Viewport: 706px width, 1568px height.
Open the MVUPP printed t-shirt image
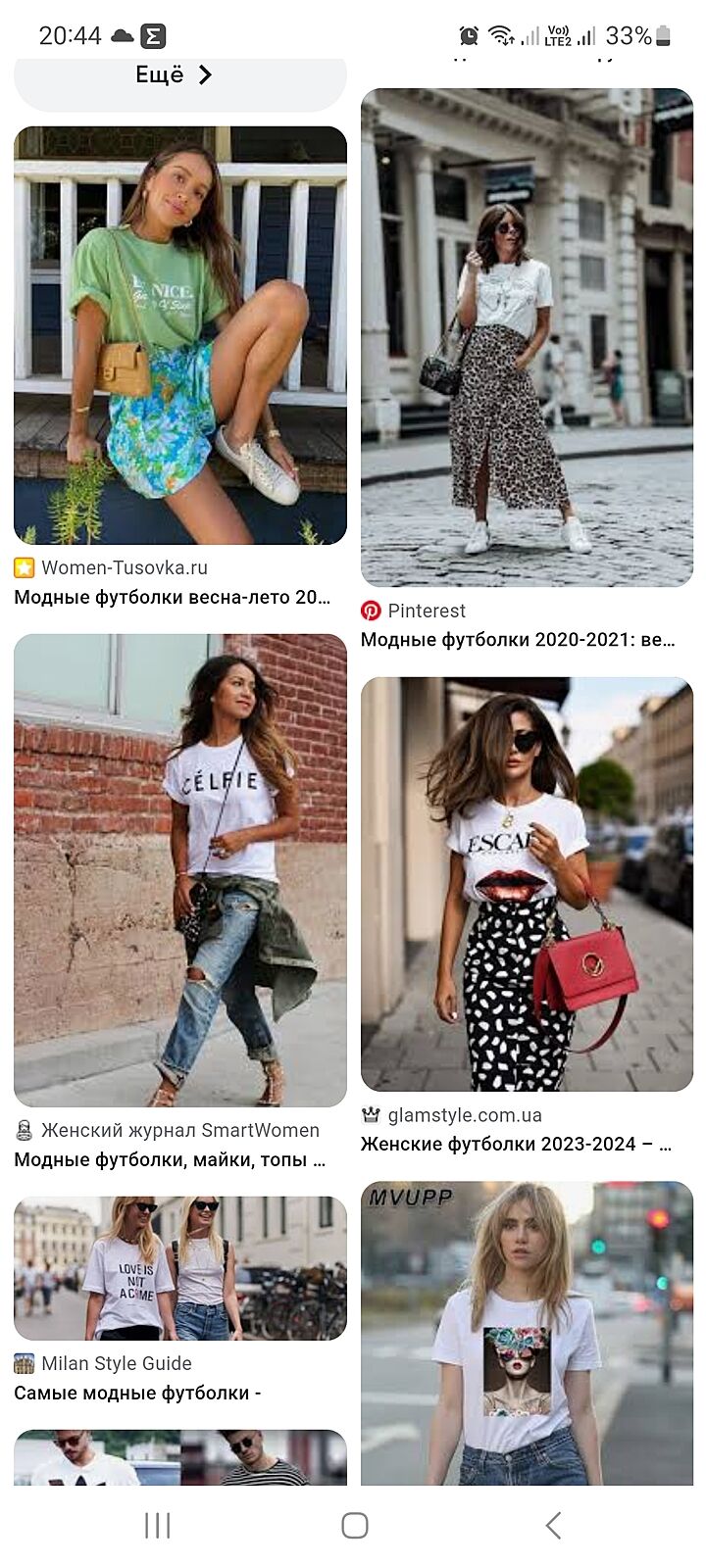click(x=527, y=1333)
